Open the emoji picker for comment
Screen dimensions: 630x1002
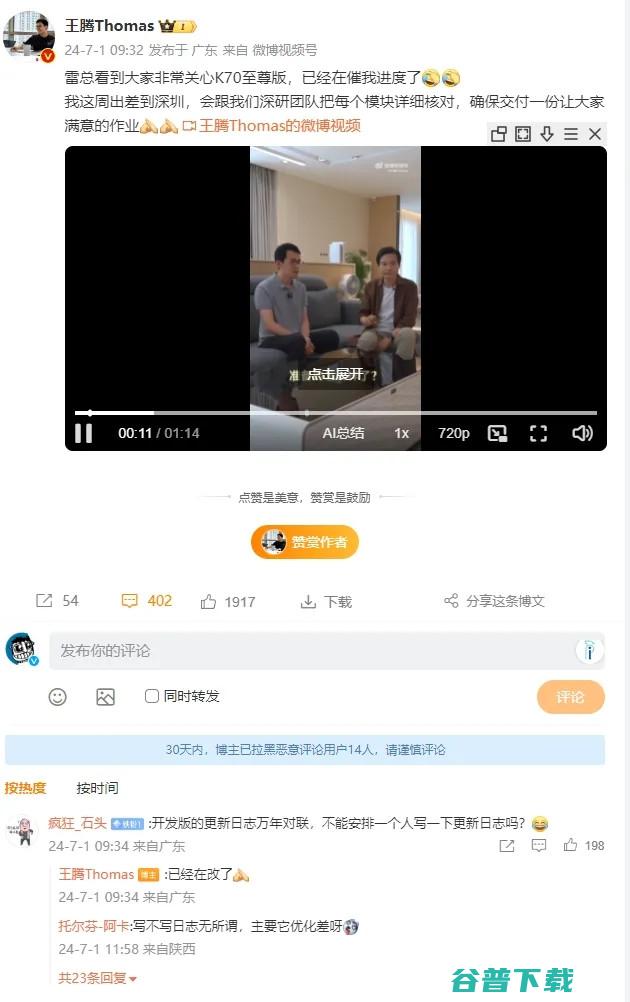58,697
